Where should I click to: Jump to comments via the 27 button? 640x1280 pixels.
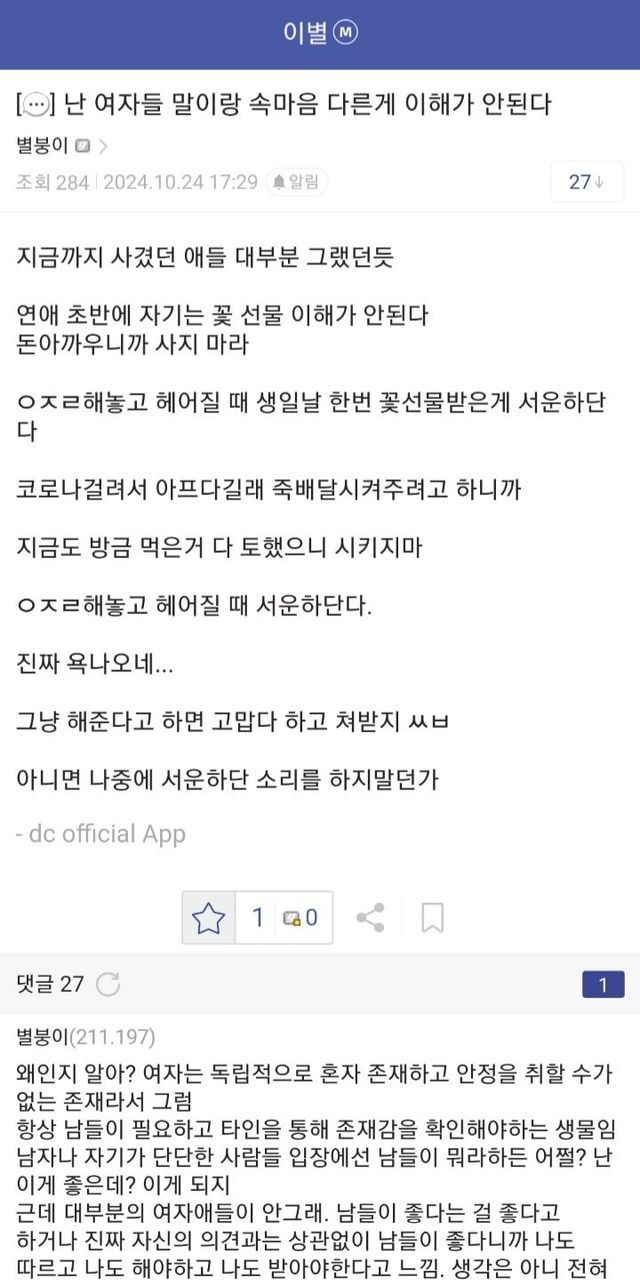click(x=586, y=182)
